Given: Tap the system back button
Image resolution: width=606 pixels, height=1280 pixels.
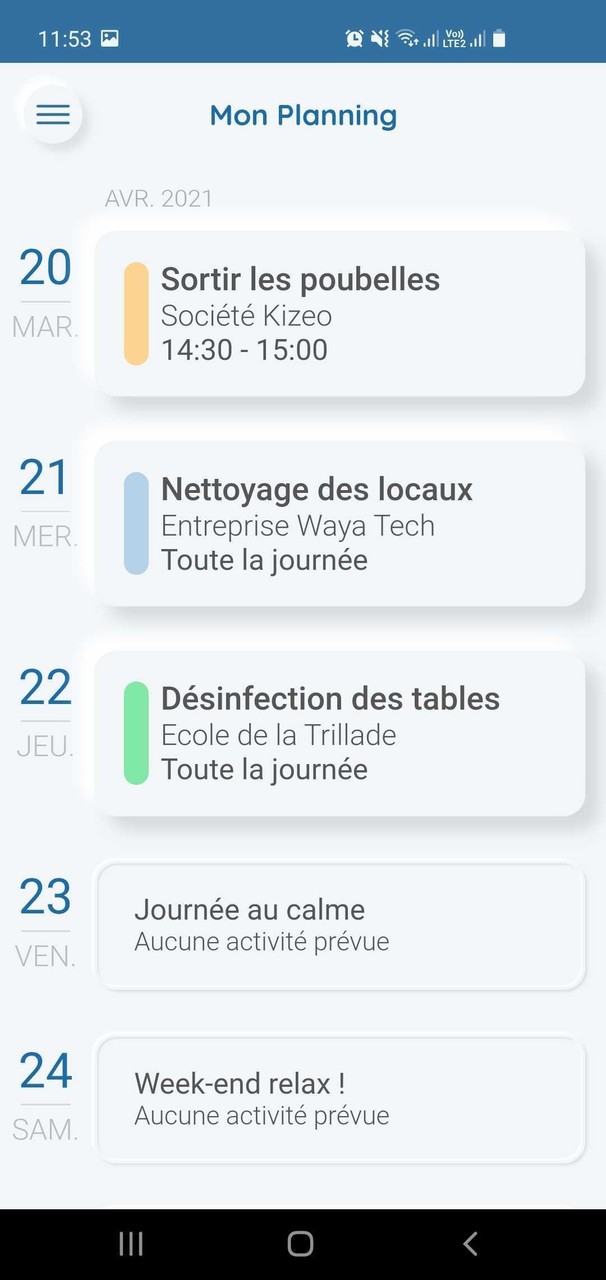Looking at the screenshot, I should (470, 1243).
